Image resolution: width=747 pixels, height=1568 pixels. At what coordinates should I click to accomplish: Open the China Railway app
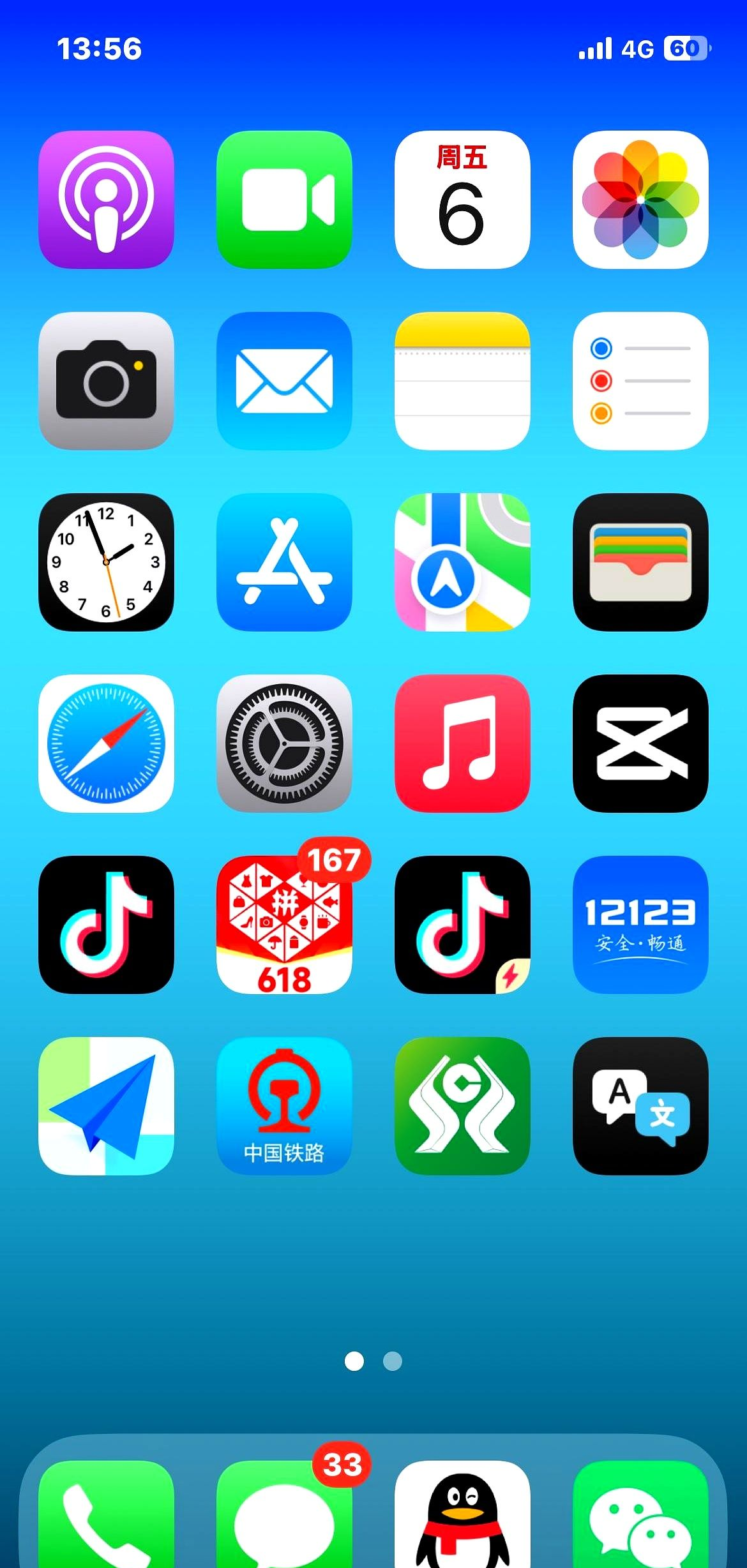point(284,1106)
